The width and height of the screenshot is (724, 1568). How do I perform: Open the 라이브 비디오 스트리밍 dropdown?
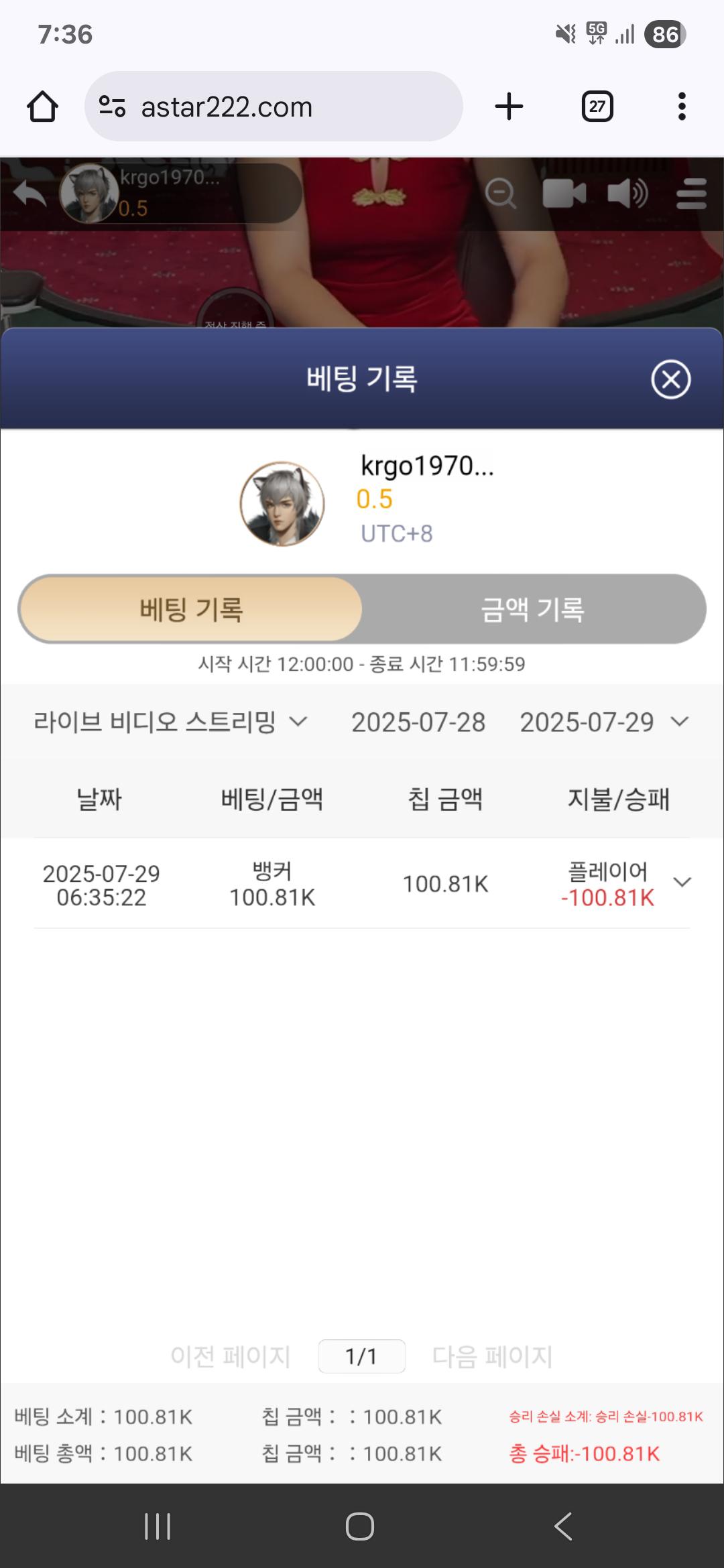pyautogui.click(x=171, y=722)
